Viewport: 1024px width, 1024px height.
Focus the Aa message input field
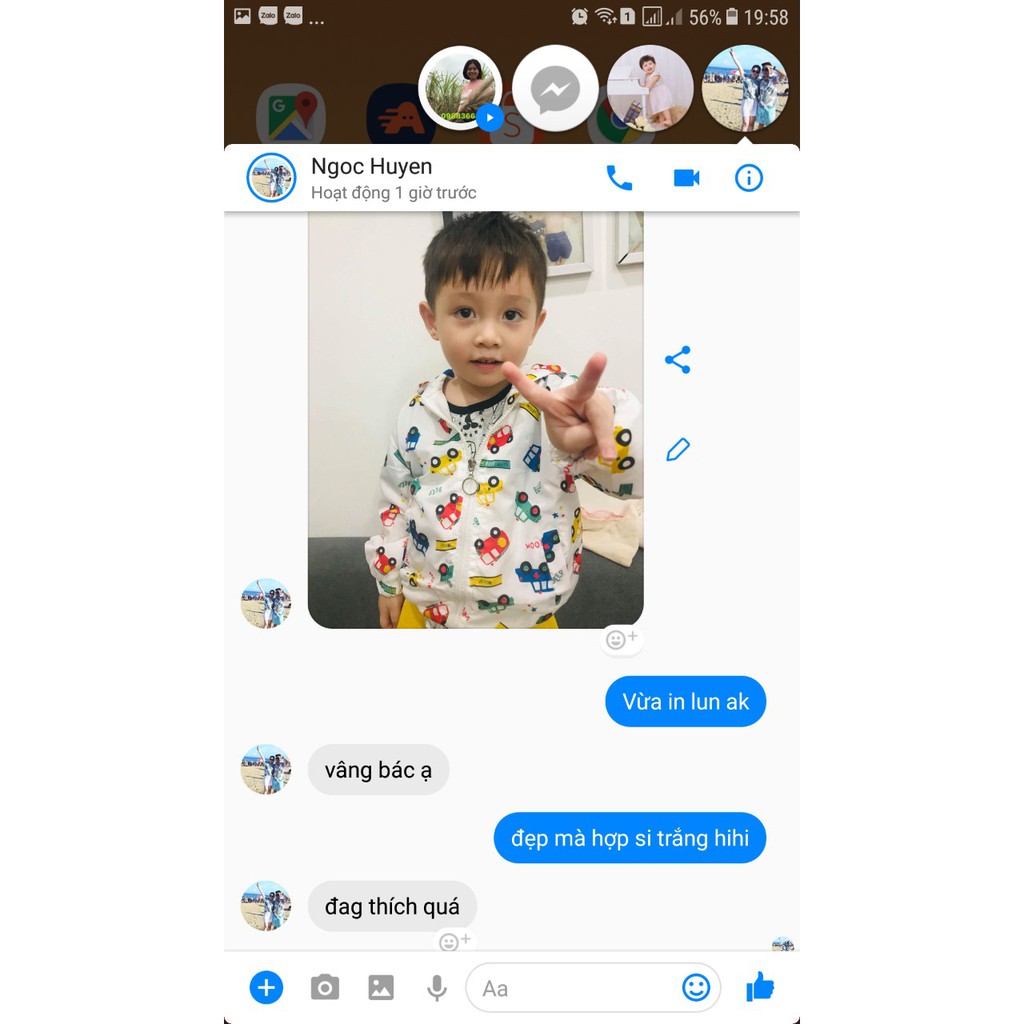click(x=570, y=988)
